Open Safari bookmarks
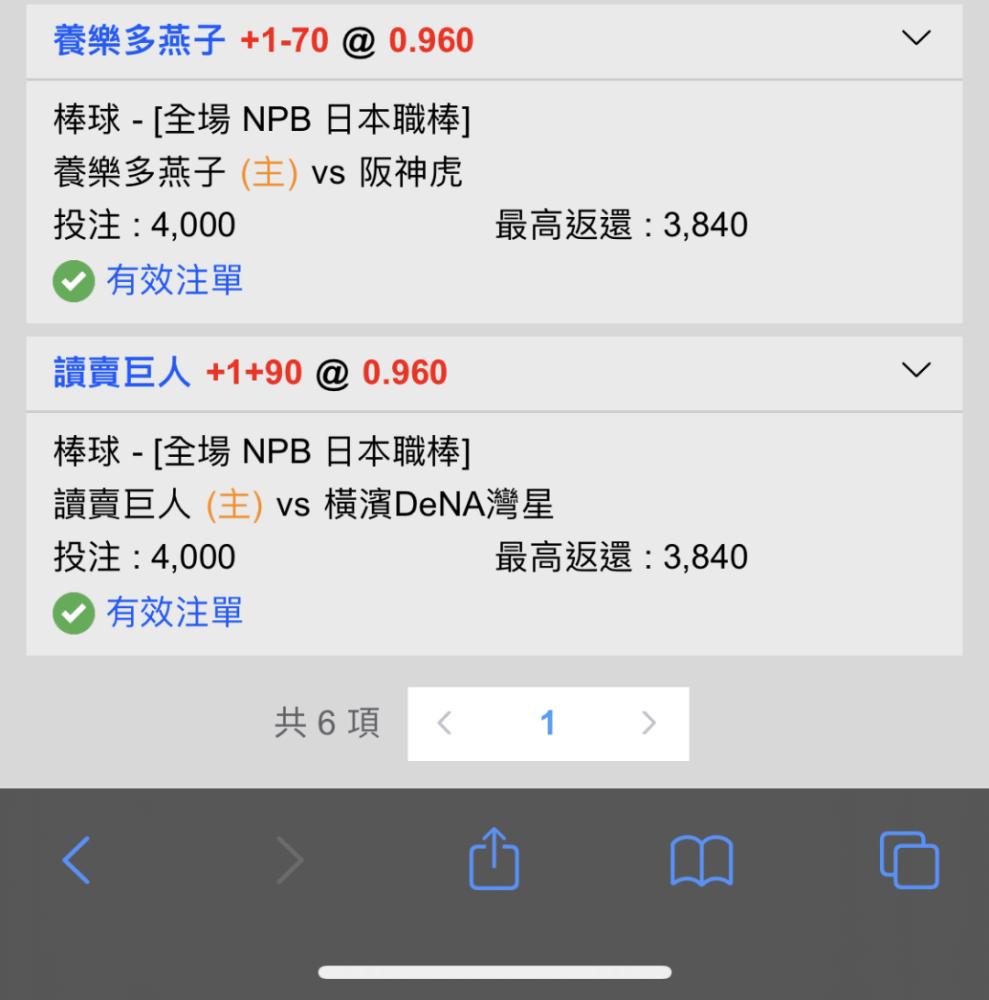Image resolution: width=989 pixels, height=1000 pixels. point(701,860)
